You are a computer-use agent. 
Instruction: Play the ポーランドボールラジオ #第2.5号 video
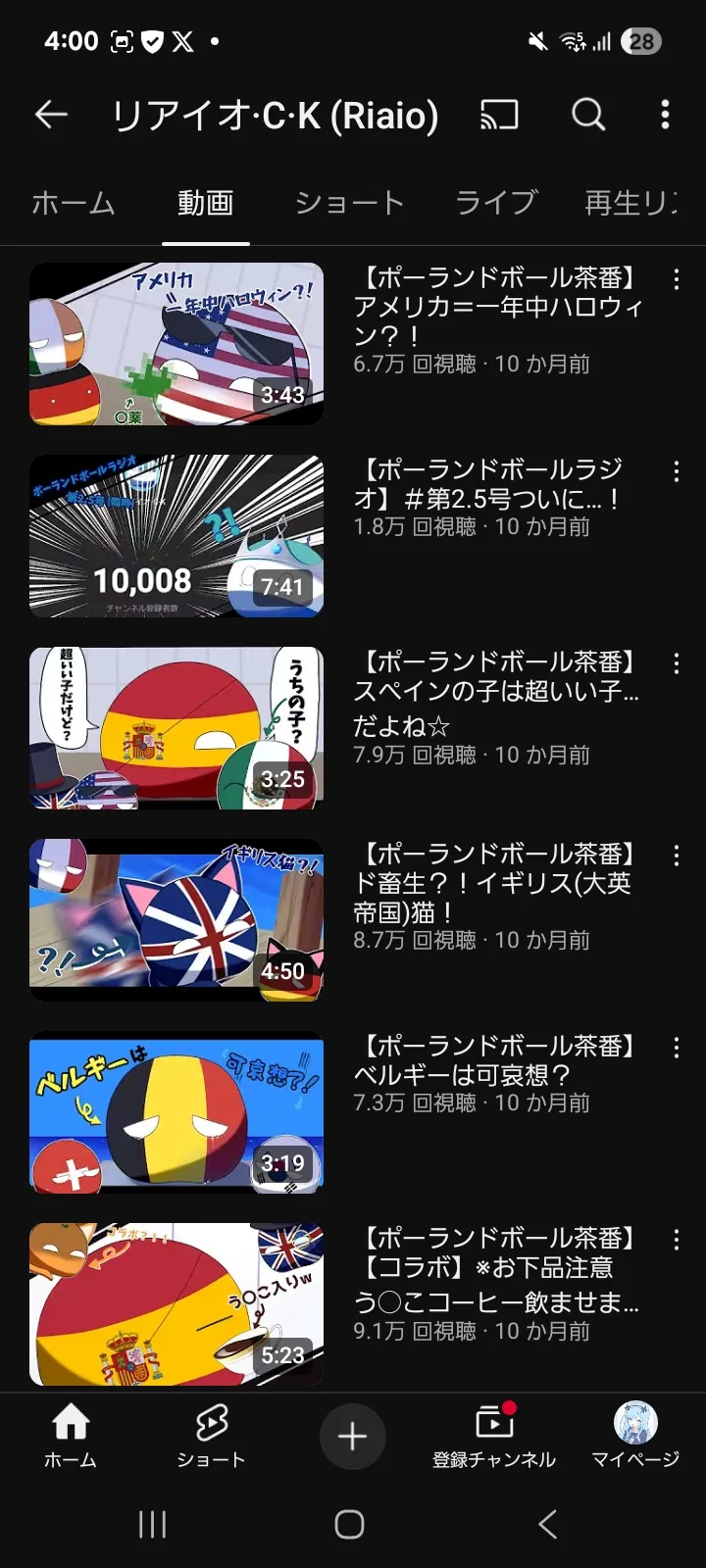coord(176,535)
